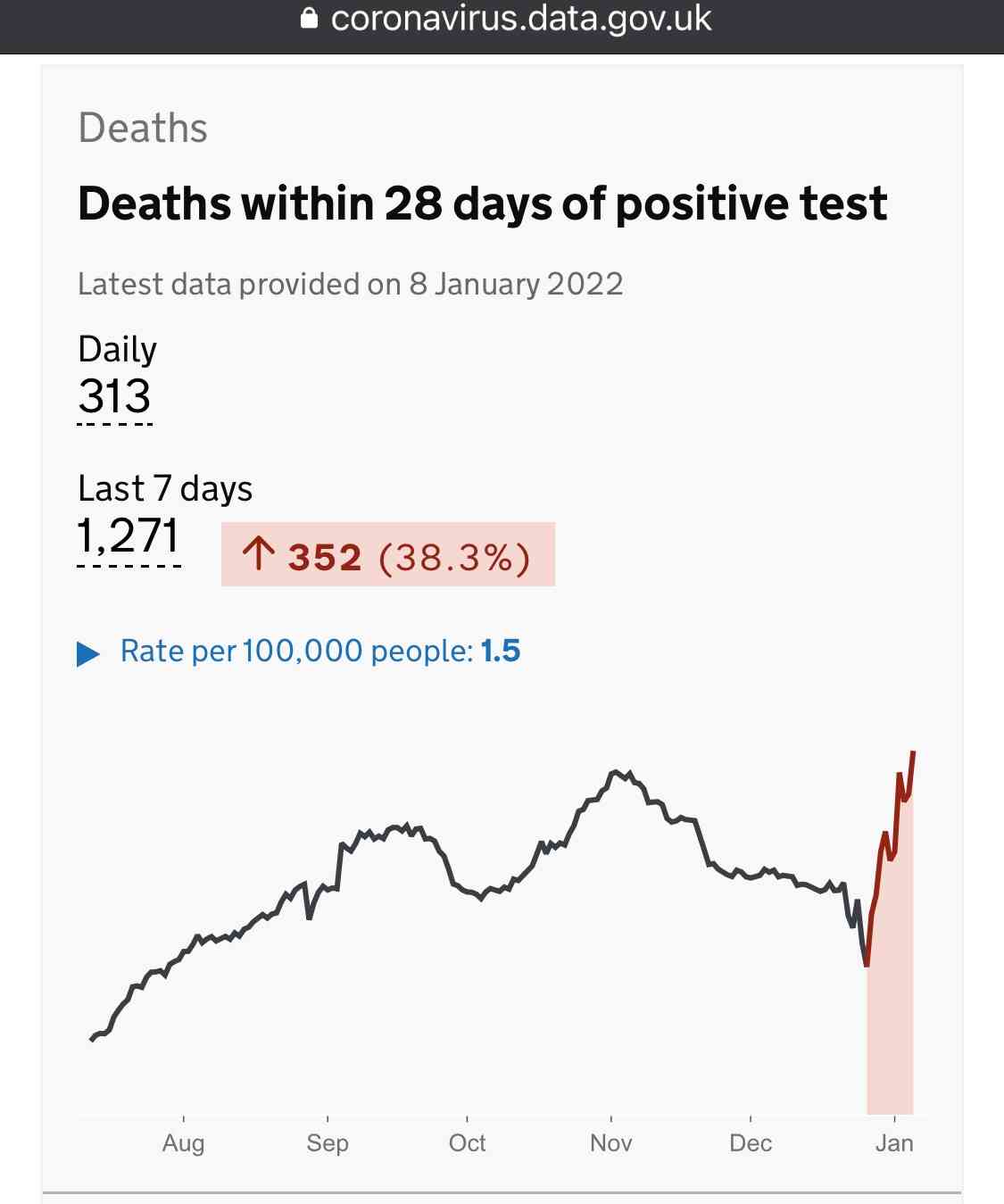
Task: Select the Jan label on the chart axis
Action: click(x=895, y=1143)
